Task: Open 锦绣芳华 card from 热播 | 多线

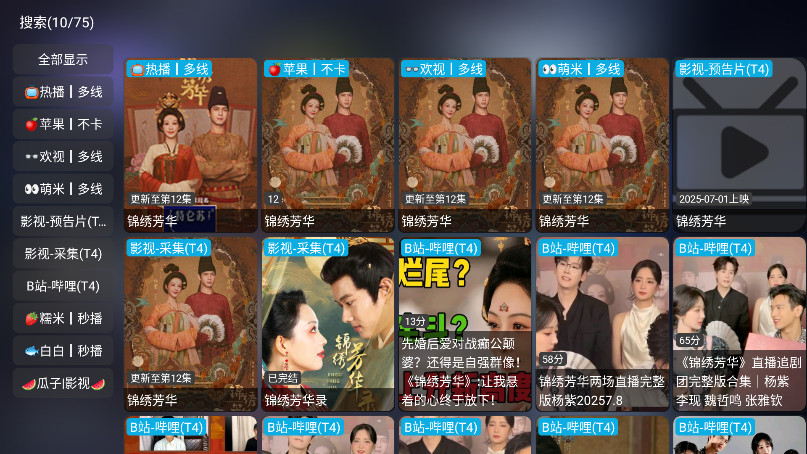Action: pyautogui.click(x=191, y=145)
